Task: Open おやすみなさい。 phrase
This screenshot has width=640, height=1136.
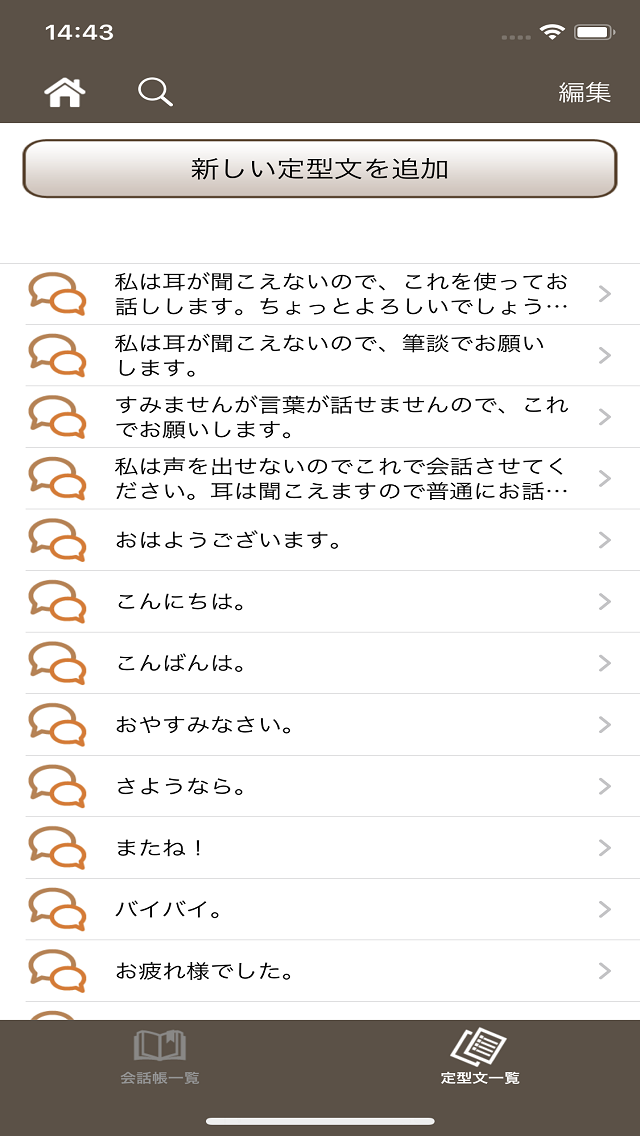Action: 320,725
